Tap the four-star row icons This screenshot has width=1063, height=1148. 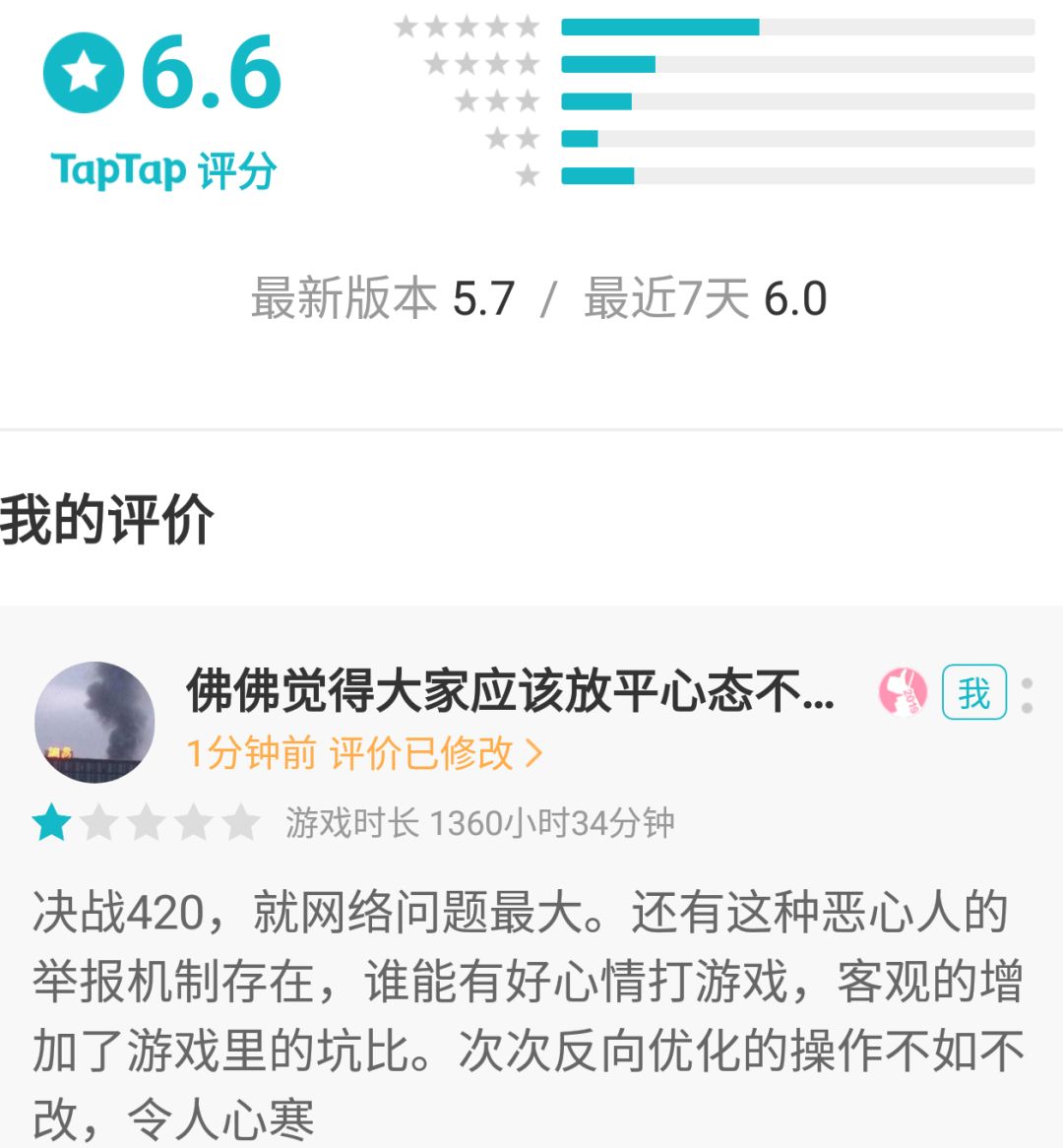[484, 62]
